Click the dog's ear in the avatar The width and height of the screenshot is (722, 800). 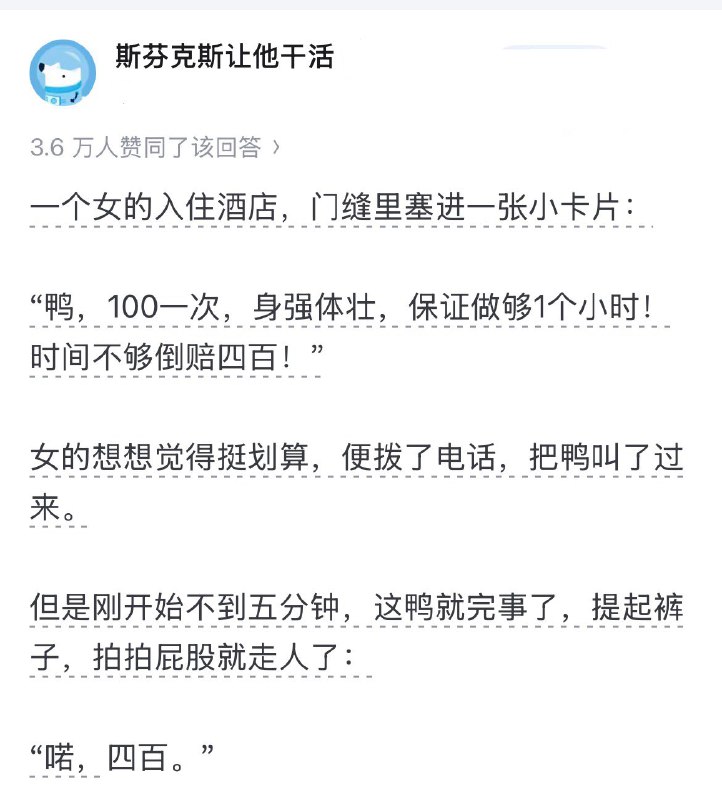click(42, 66)
